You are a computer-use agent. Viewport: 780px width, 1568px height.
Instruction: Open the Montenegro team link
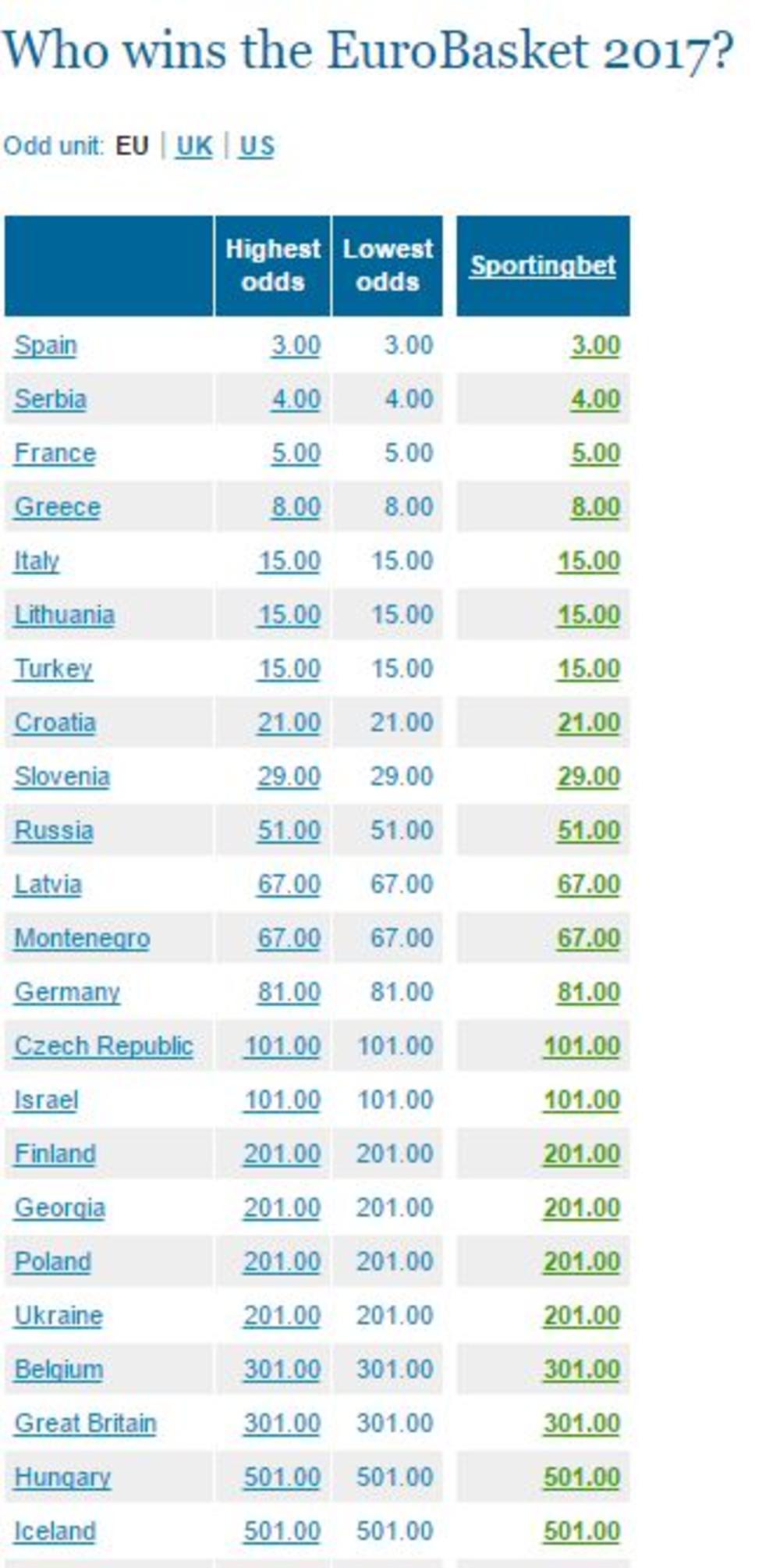[x=82, y=937]
